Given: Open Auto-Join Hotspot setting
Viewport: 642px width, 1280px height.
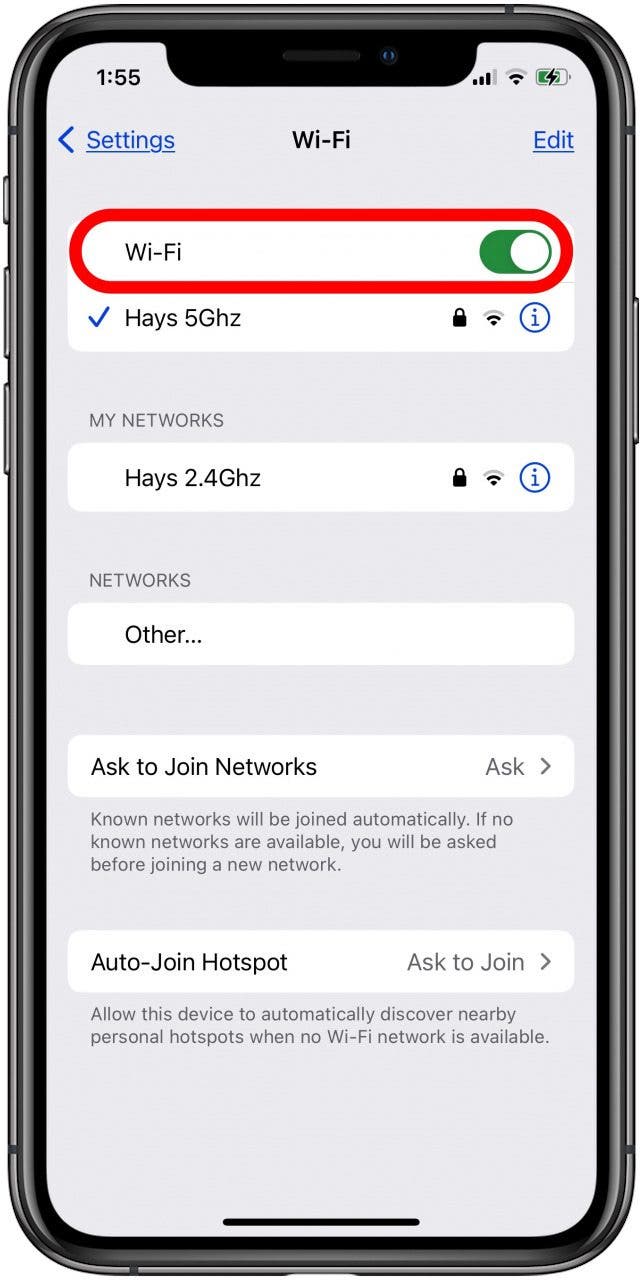Looking at the screenshot, I should point(320,962).
